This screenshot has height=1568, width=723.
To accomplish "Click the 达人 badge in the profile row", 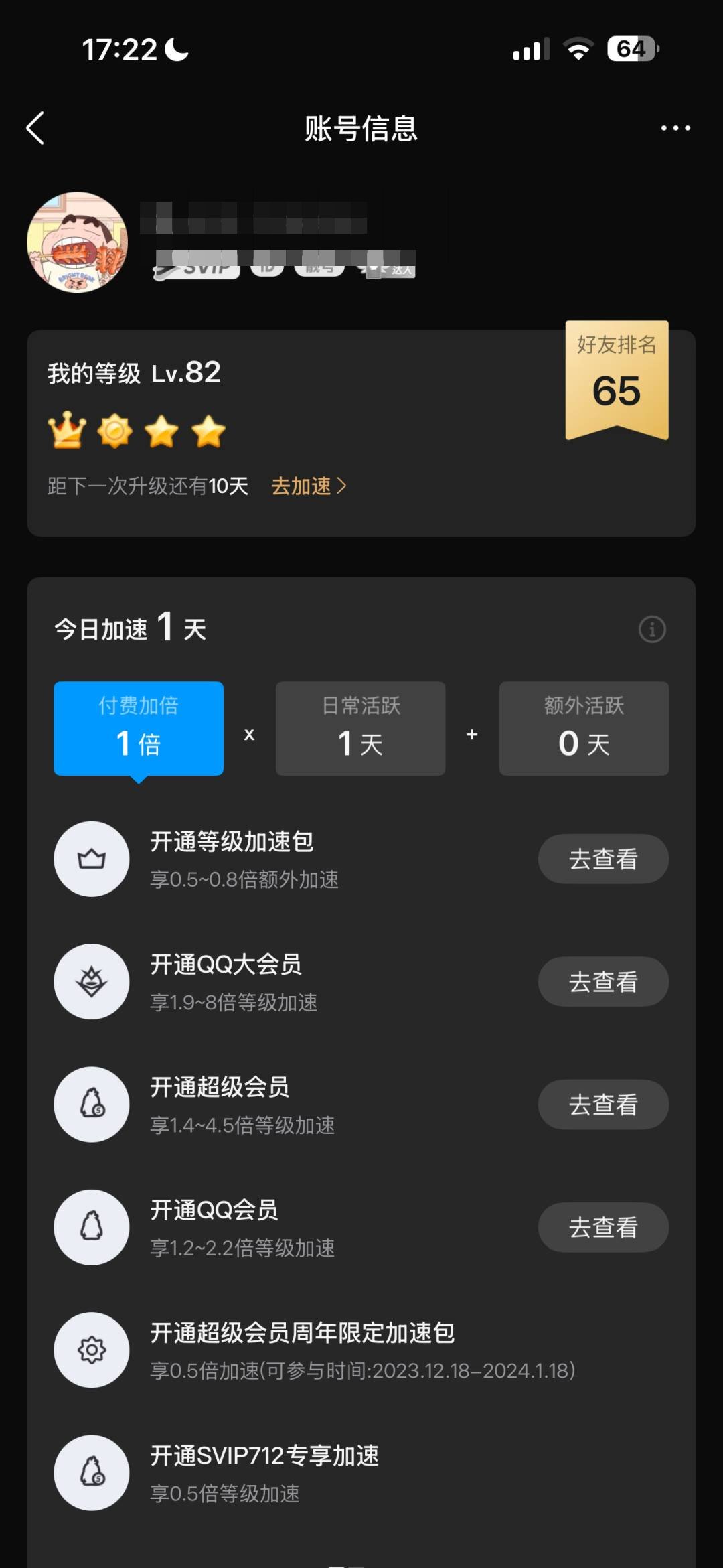I will 387,269.
